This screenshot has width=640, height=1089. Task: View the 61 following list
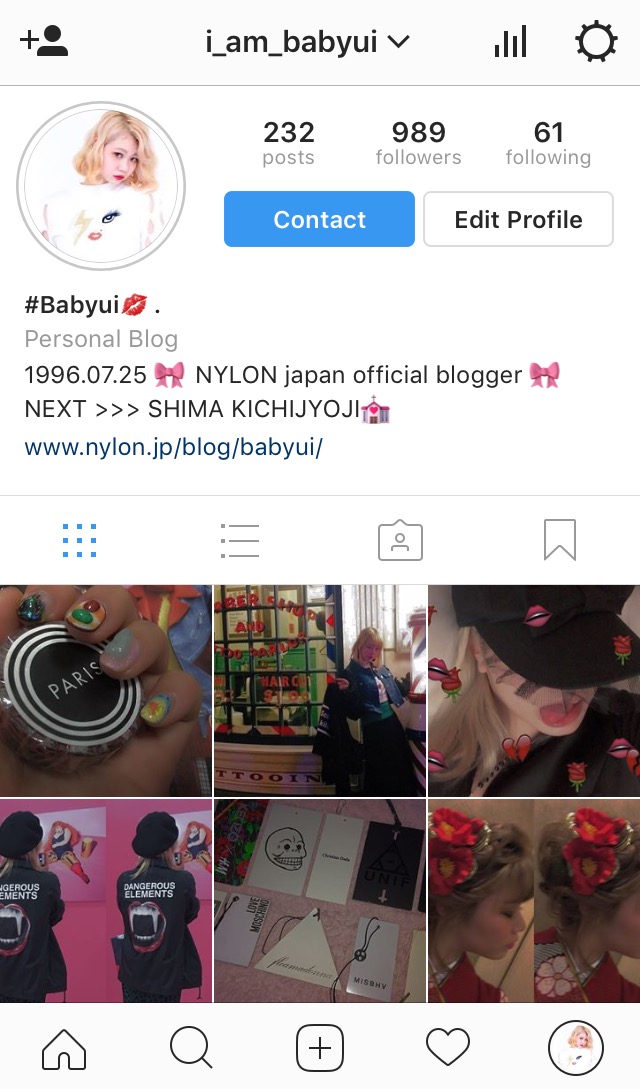548,143
